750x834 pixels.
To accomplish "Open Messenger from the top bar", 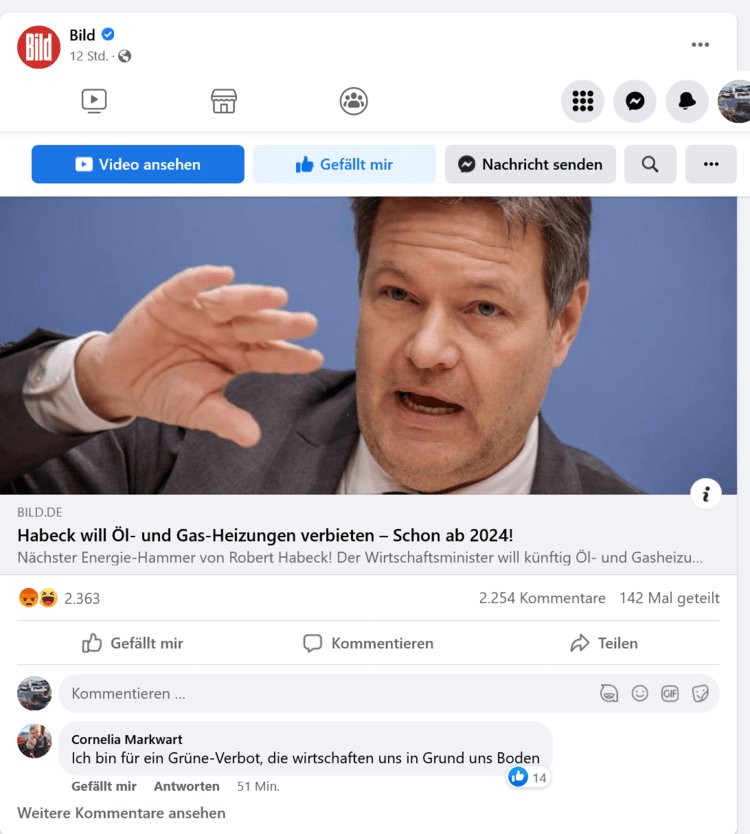I will pyautogui.click(x=634, y=101).
